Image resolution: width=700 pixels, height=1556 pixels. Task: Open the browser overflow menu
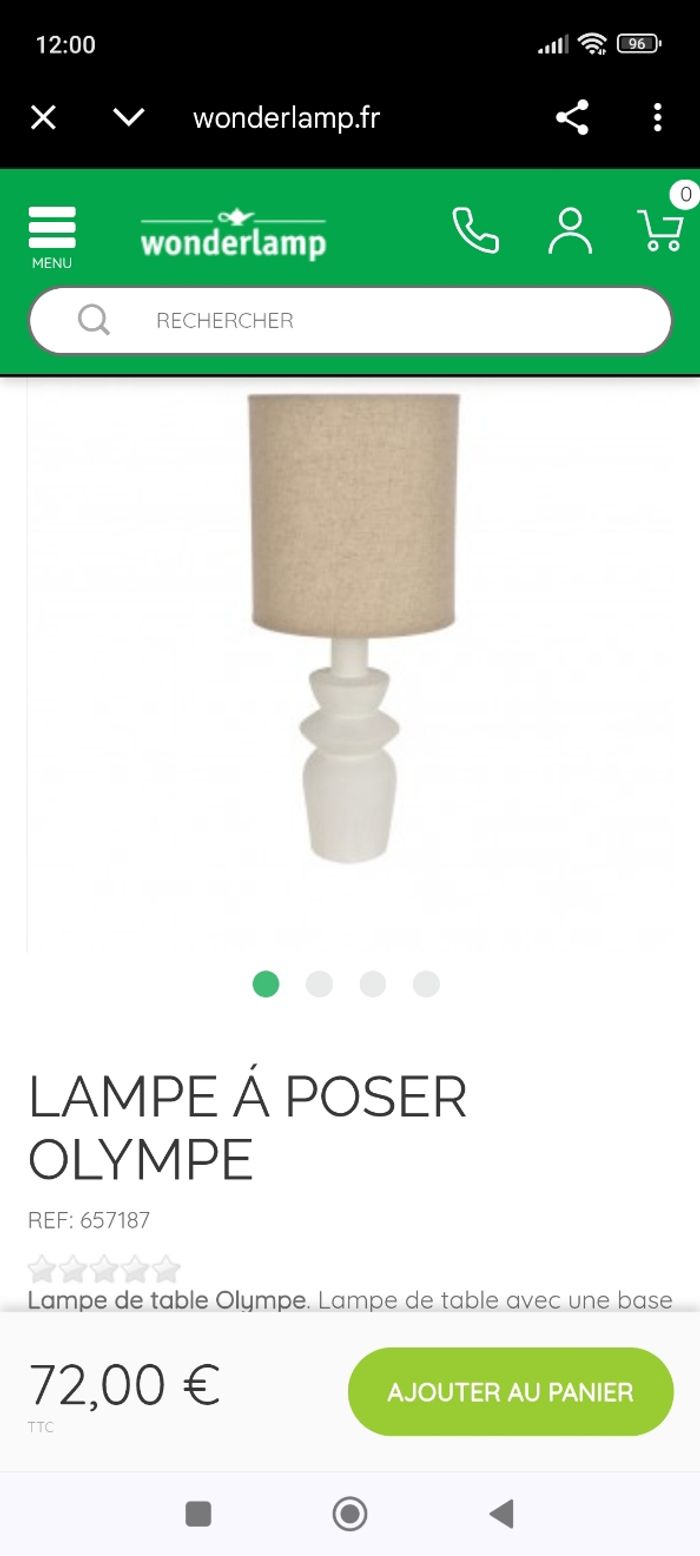(657, 118)
